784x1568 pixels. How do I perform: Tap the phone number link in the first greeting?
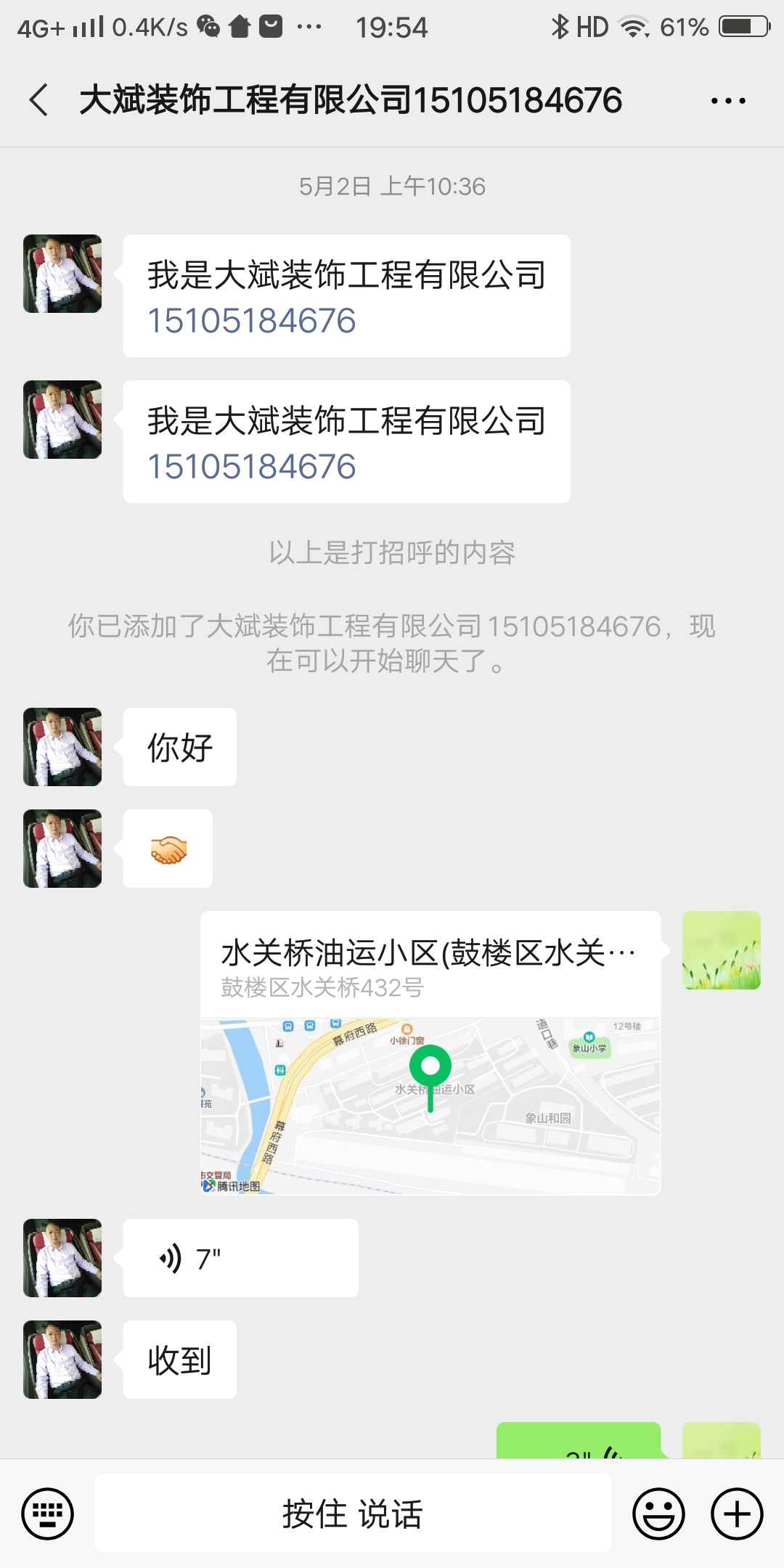252,321
